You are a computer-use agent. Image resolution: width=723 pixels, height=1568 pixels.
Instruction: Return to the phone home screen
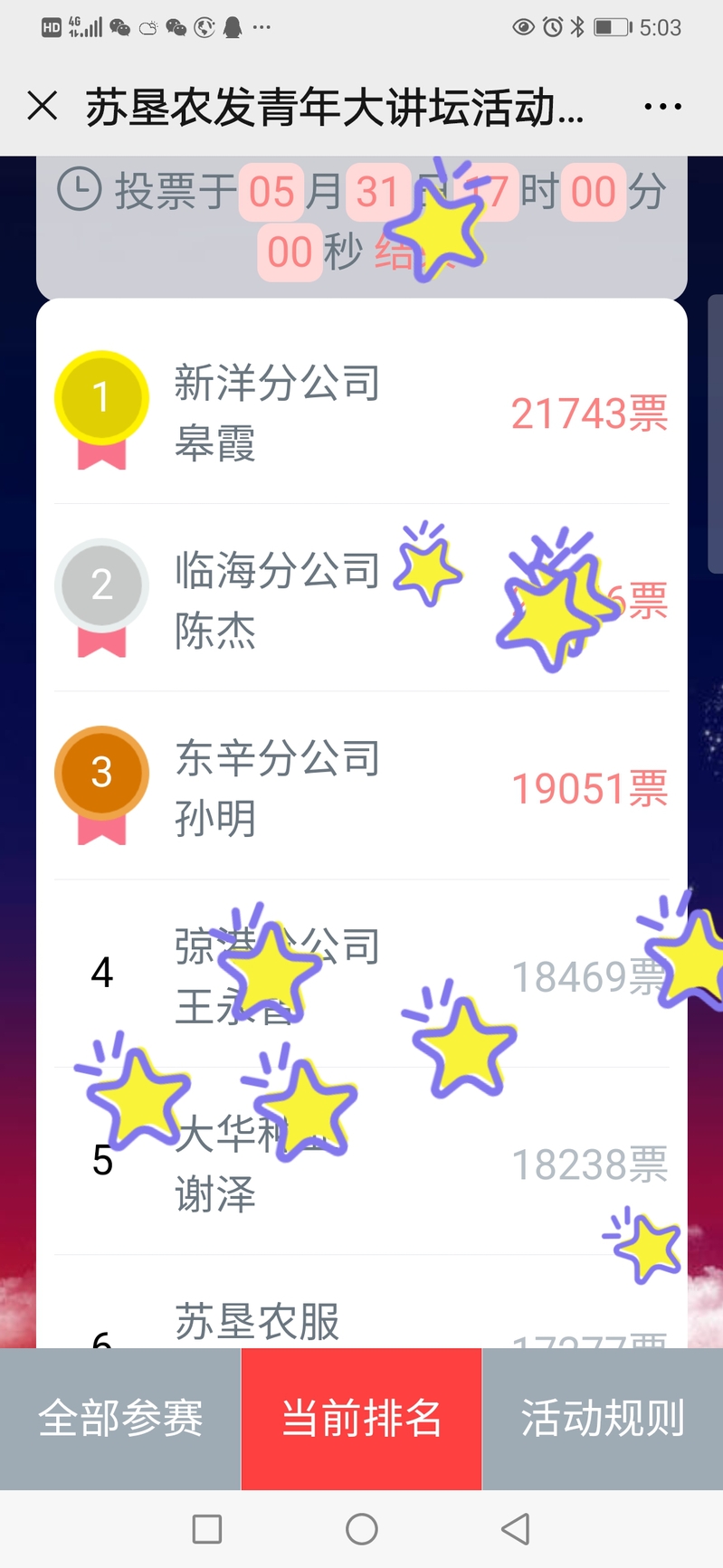(361, 1529)
